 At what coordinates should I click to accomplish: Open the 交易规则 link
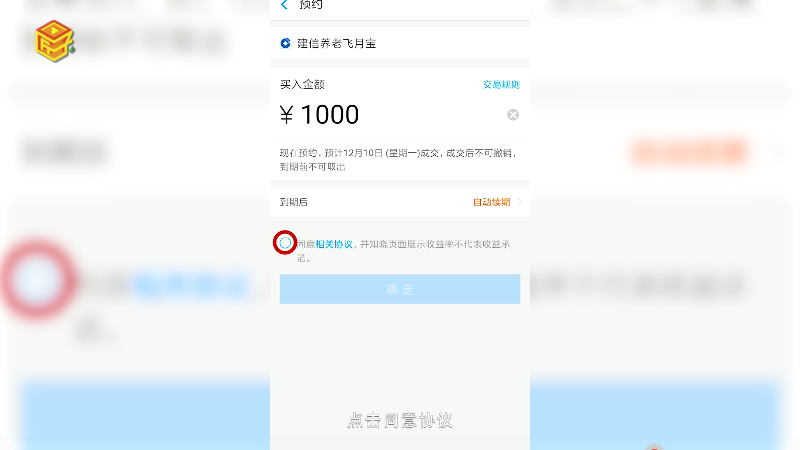[x=501, y=85]
